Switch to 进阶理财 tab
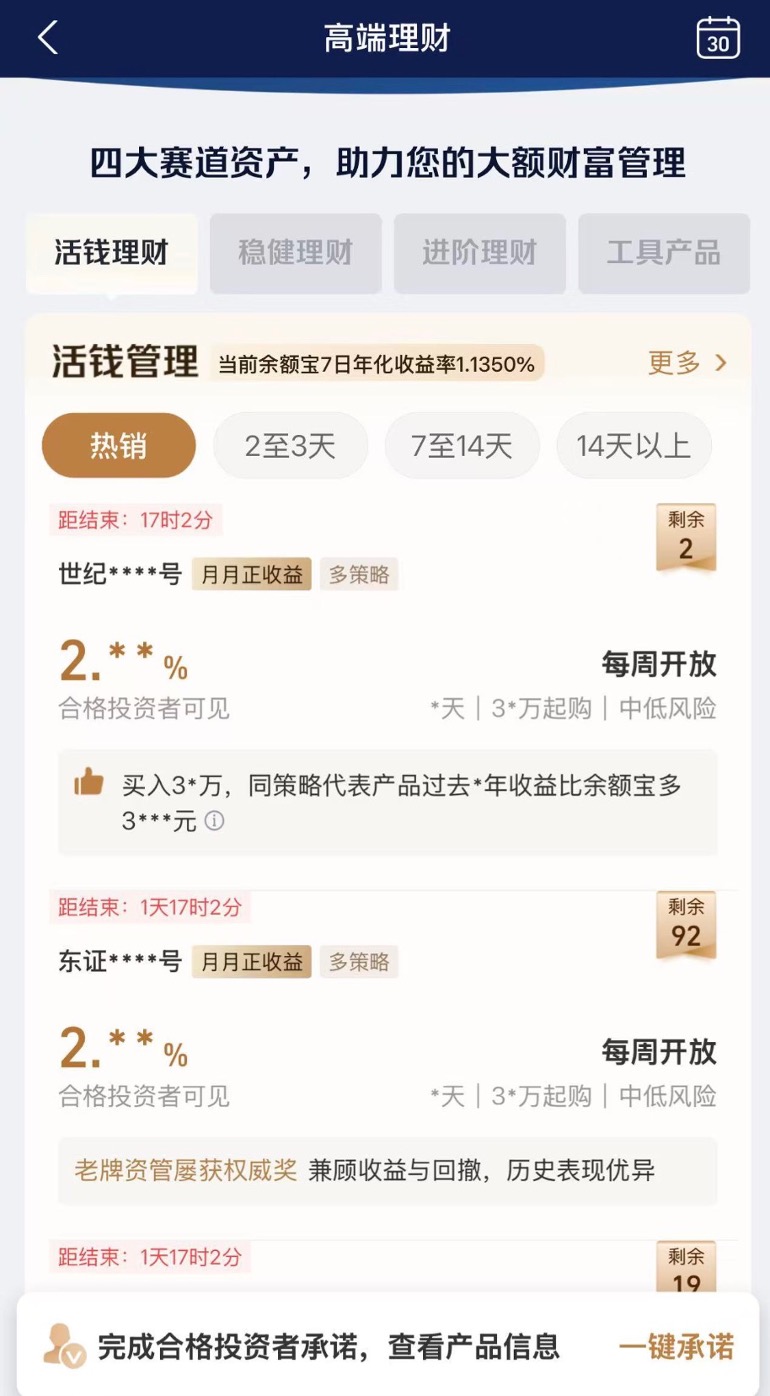The image size is (770, 1396). [x=479, y=253]
